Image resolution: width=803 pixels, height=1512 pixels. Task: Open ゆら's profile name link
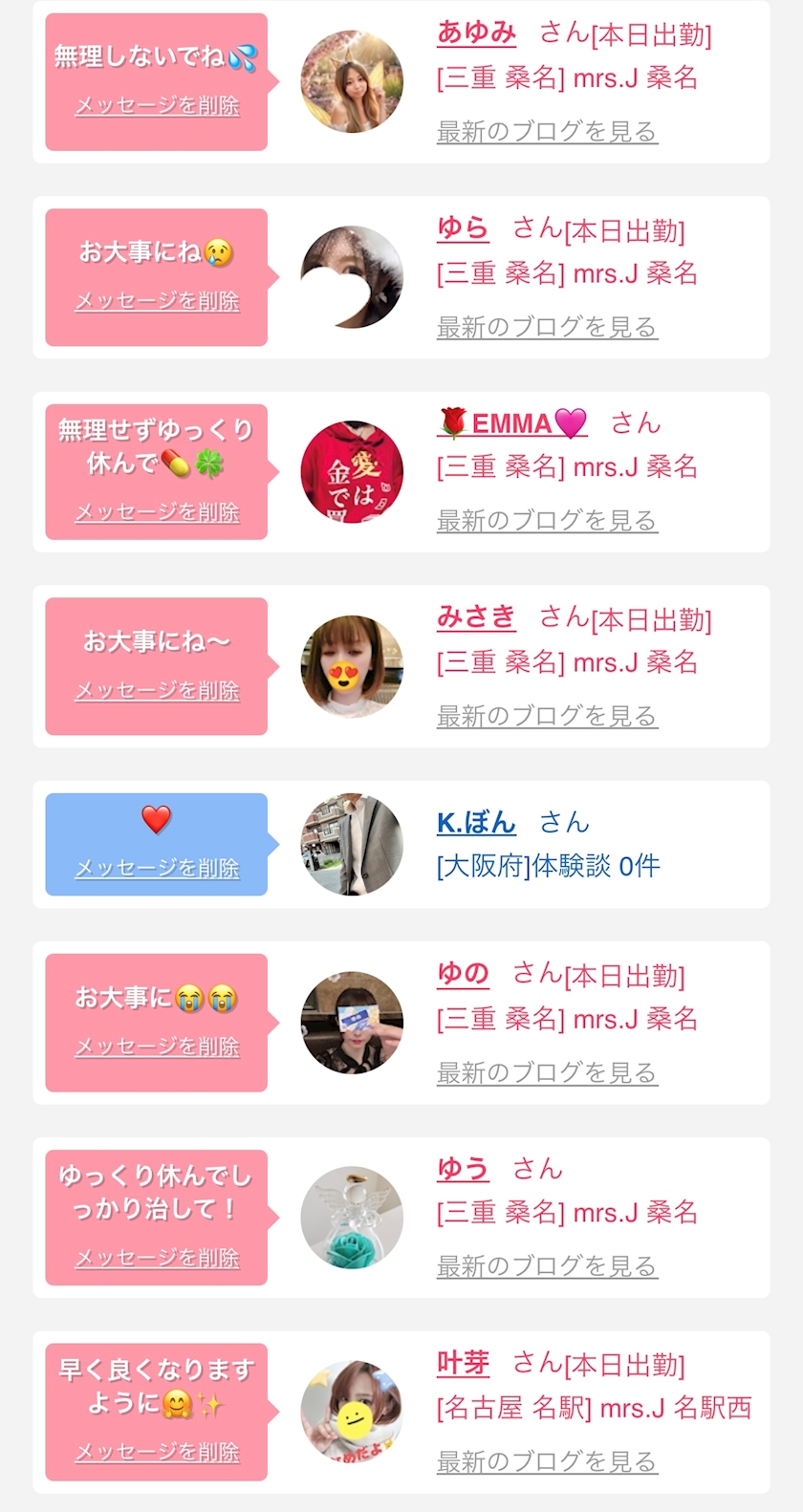(x=463, y=228)
